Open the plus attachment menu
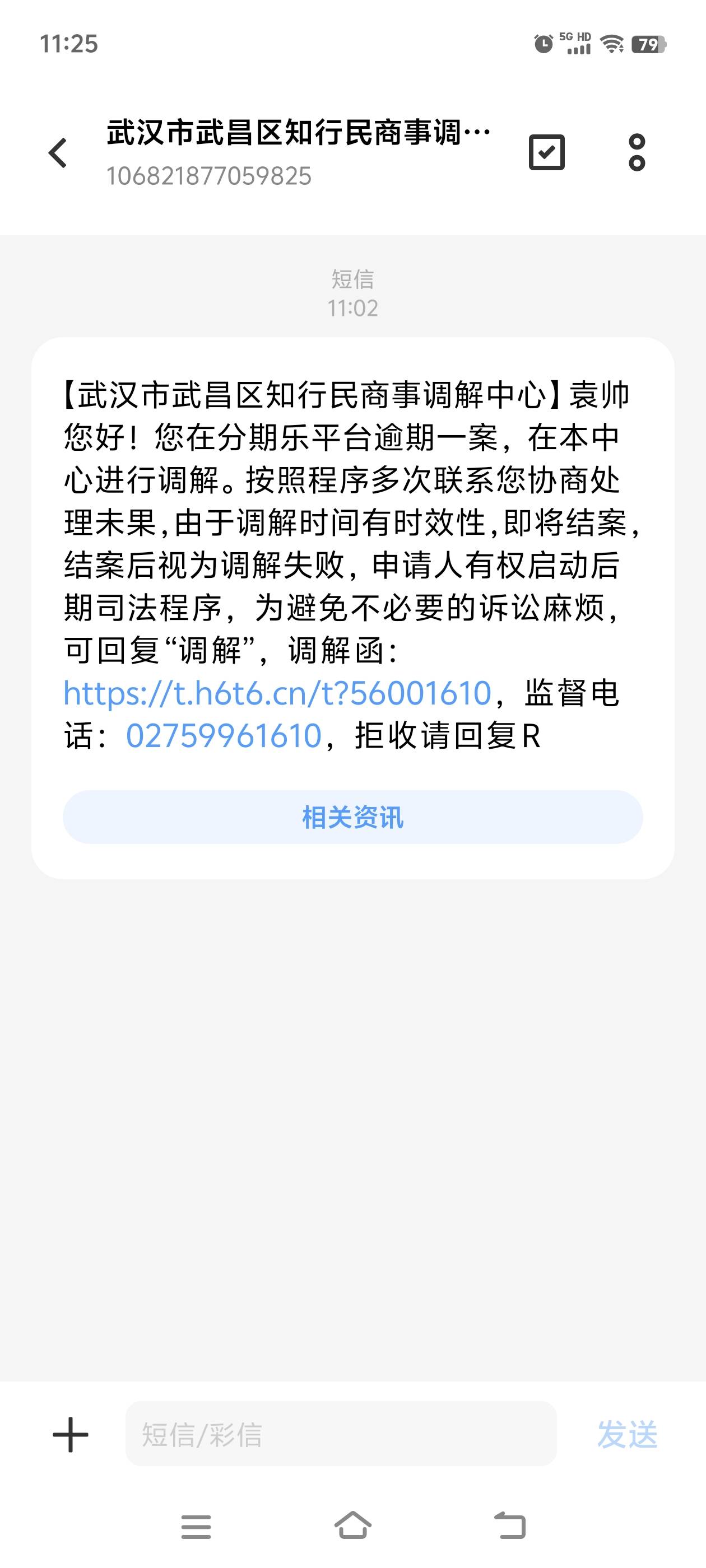This screenshot has height=1568, width=706. tap(71, 1435)
